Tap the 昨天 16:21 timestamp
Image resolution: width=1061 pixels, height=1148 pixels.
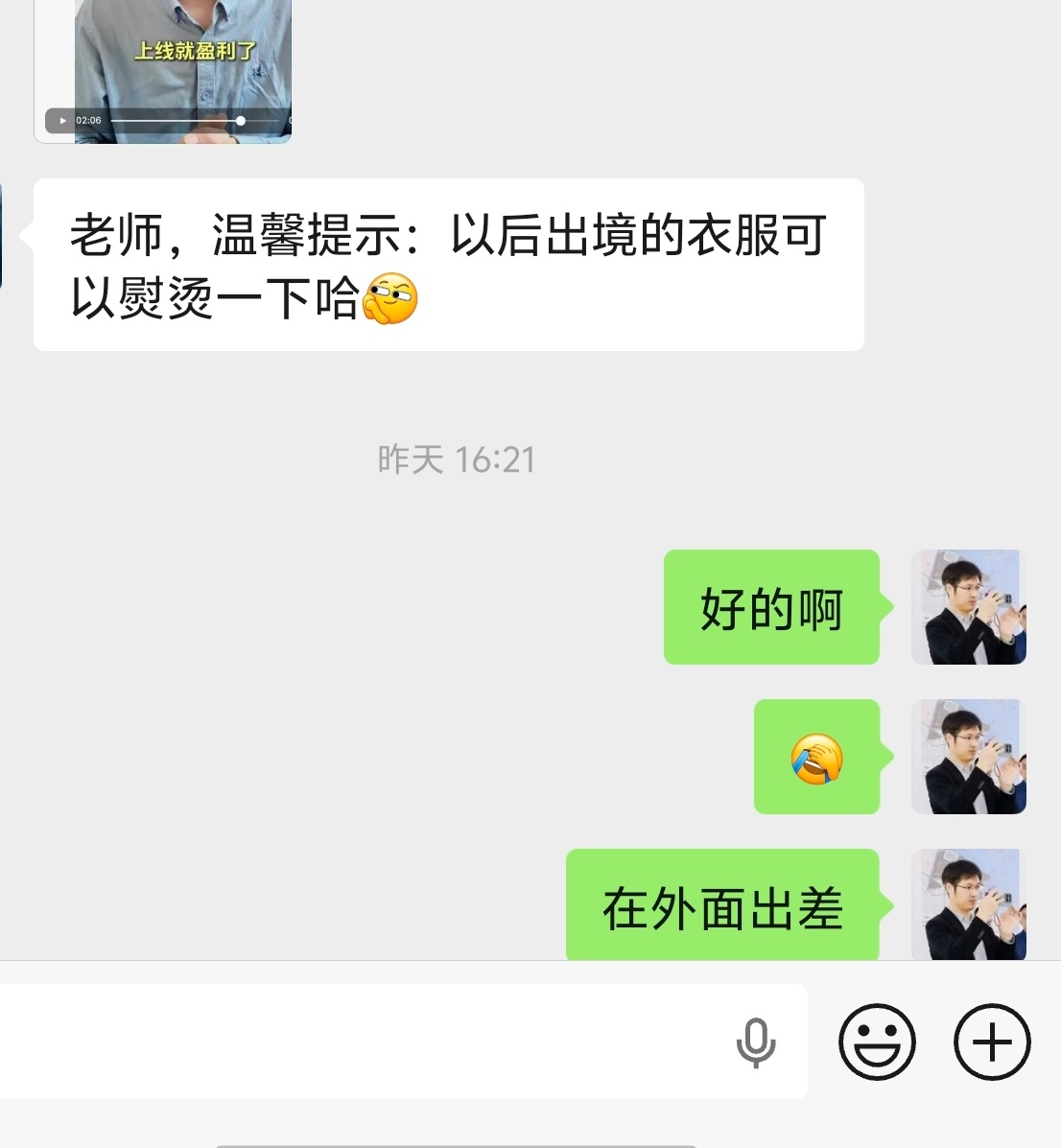click(x=457, y=459)
